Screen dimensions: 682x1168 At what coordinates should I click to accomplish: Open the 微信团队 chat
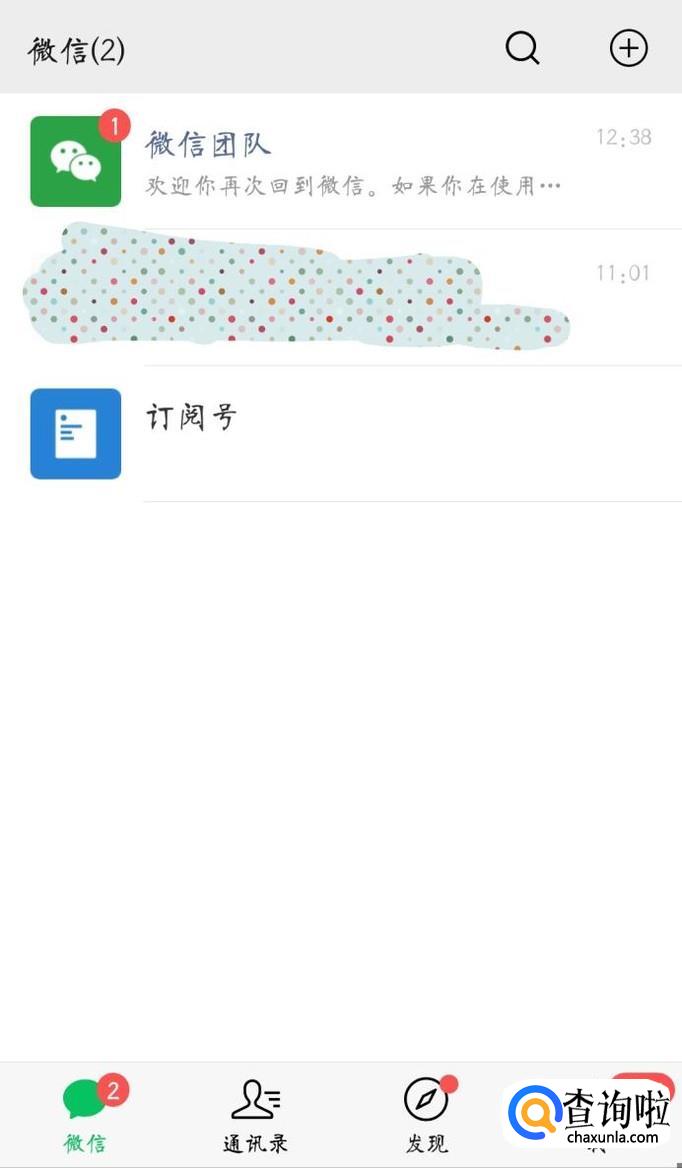pyautogui.click(x=340, y=162)
